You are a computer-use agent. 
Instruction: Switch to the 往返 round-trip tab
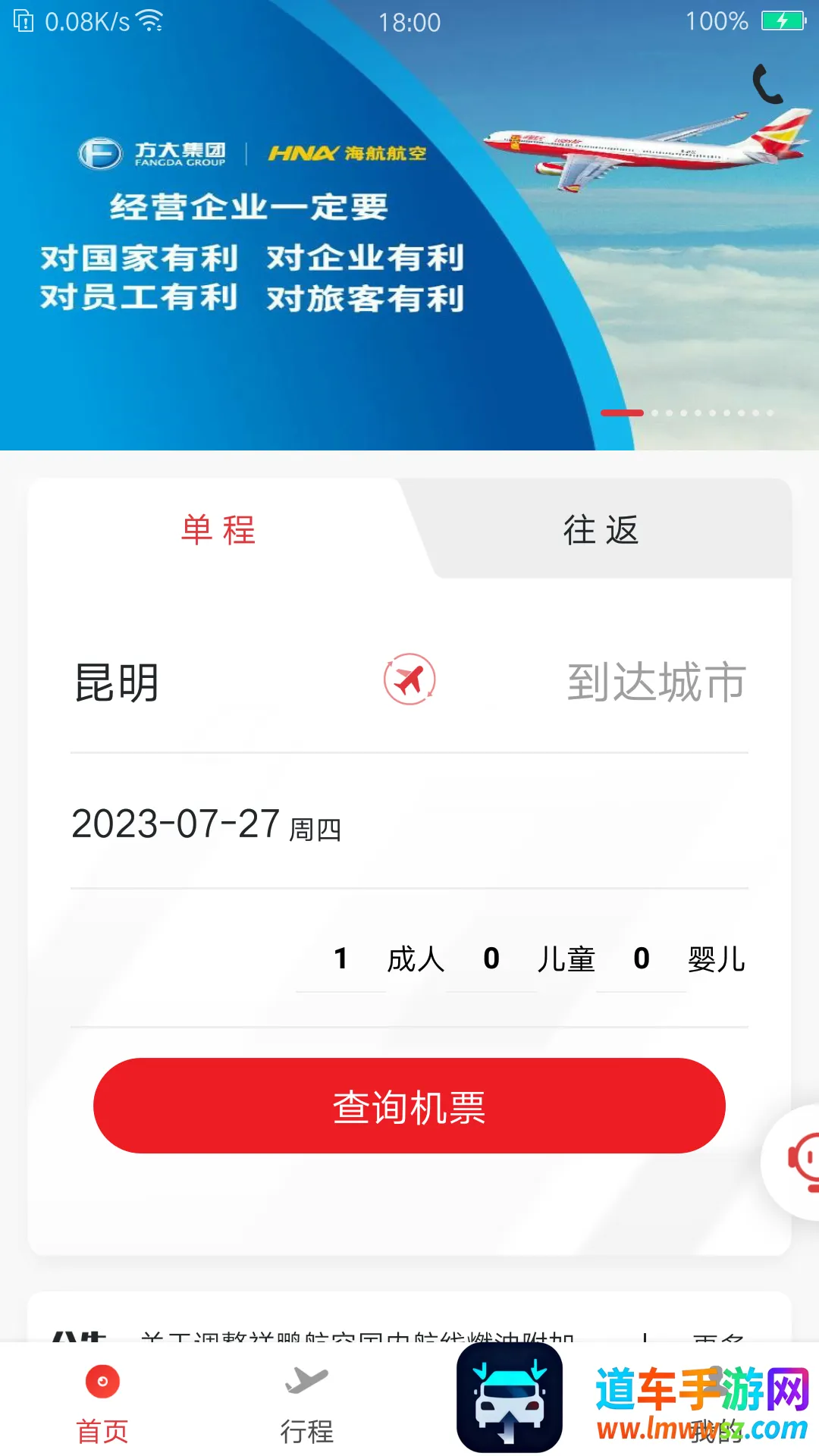[601, 529]
